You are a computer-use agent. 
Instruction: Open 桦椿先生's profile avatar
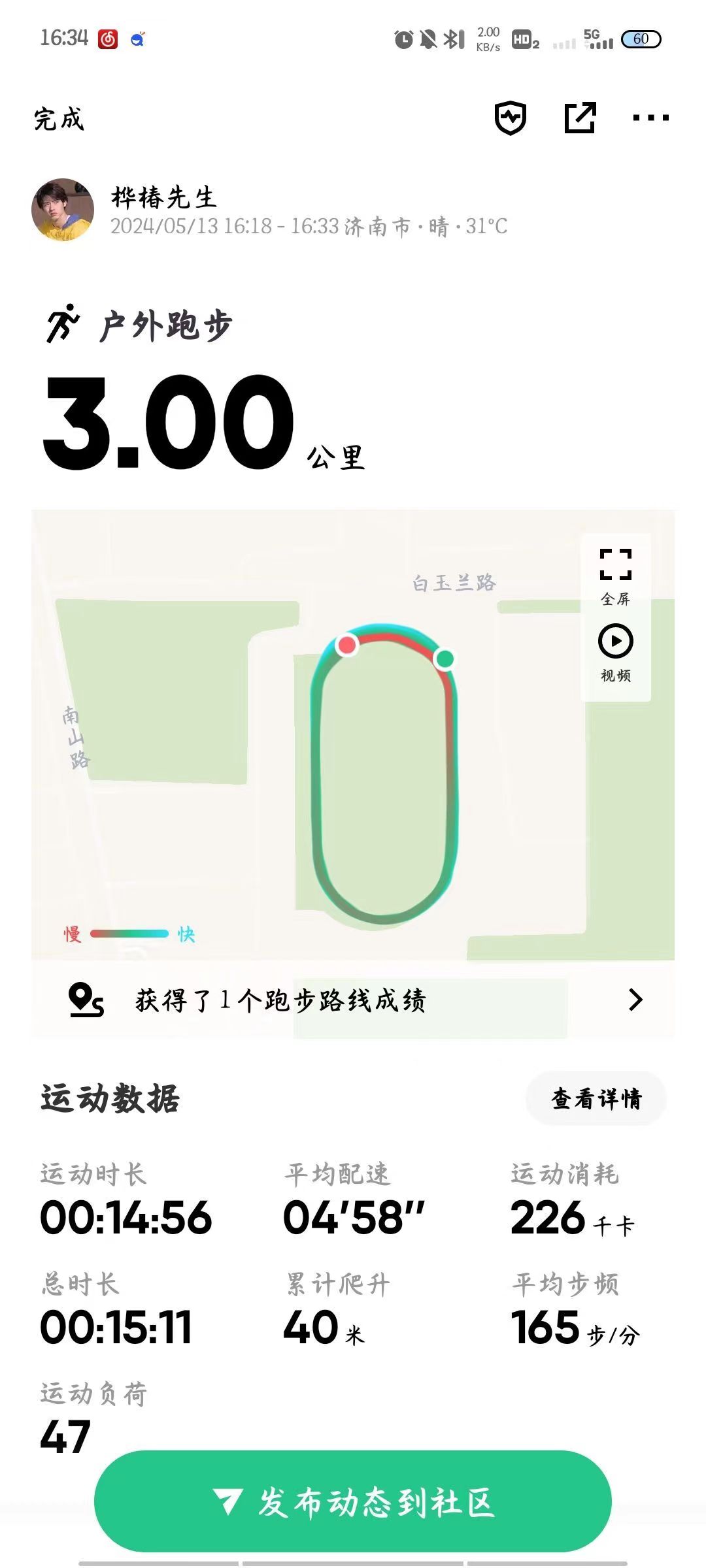pyautogui.click(x=63, y=210)
